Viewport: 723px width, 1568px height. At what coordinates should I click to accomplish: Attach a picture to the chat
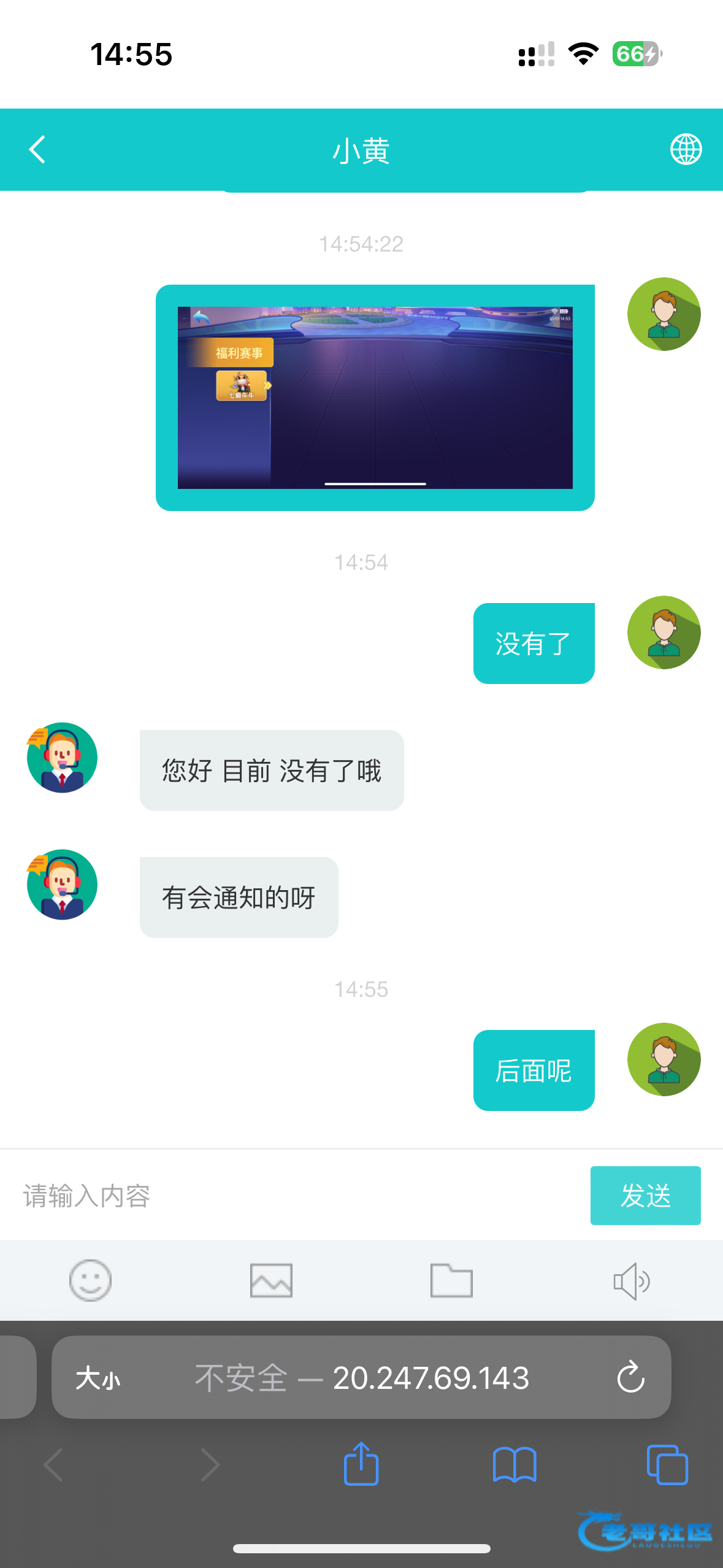click(x=271, y=1281)
